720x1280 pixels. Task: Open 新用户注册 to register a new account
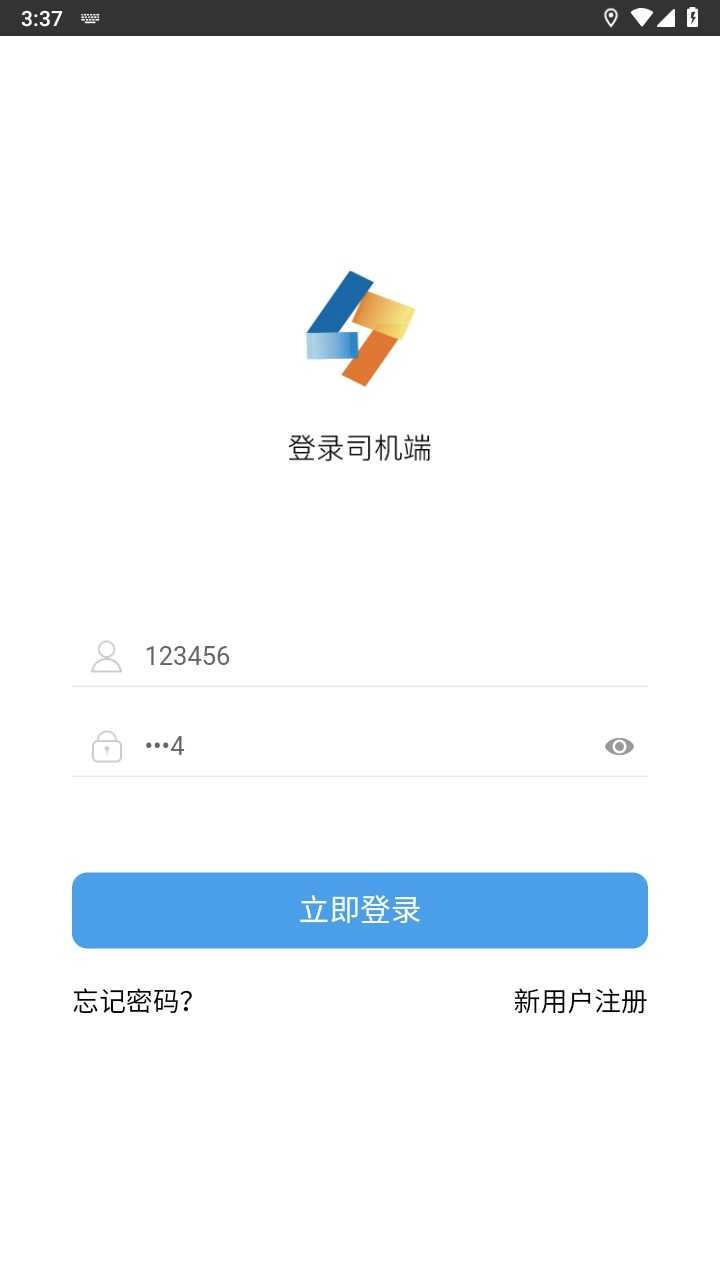click(x=580, y=1001)
